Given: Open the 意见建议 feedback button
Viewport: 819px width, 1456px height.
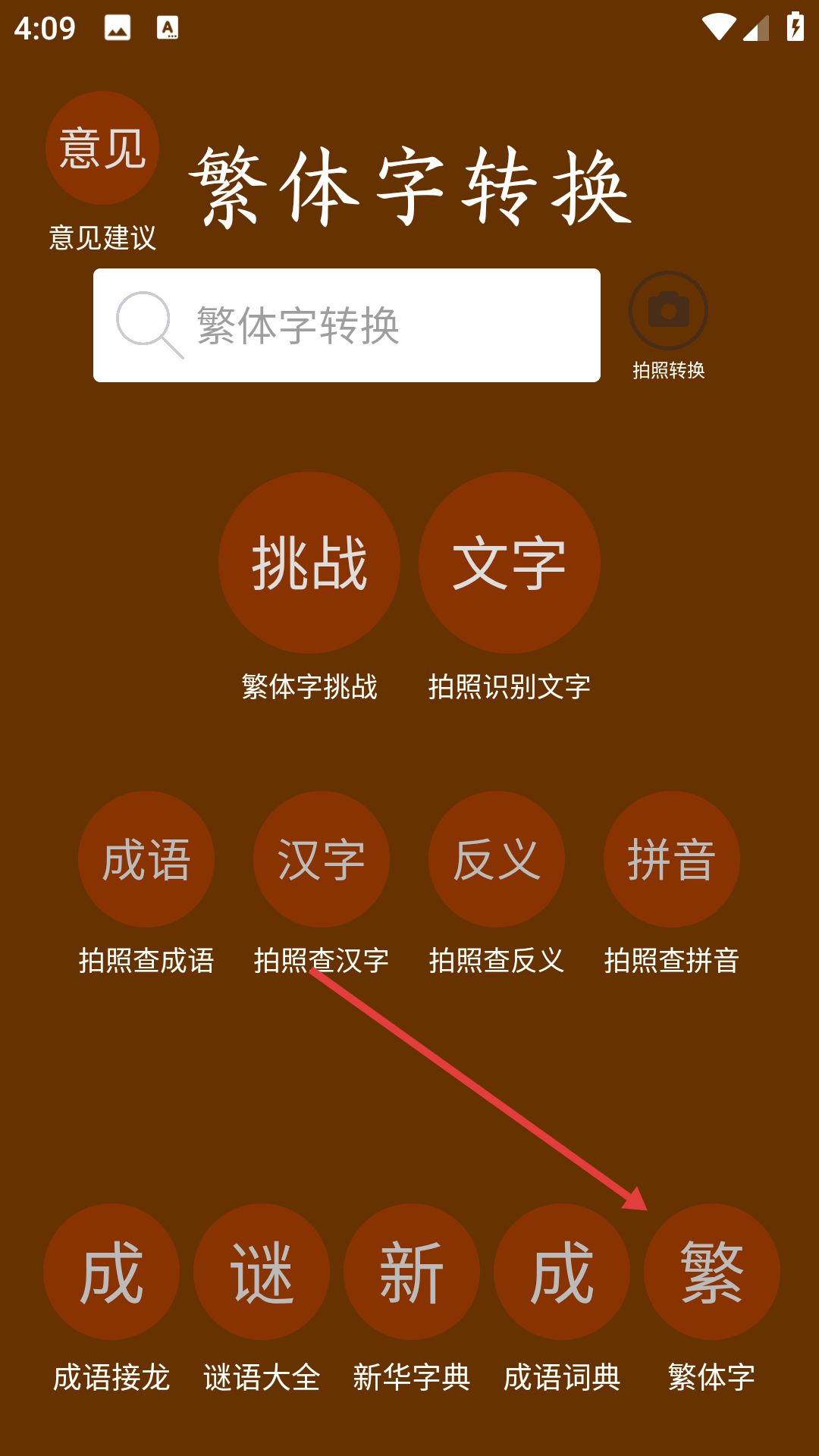Looking at the screenshot, I should [x=102, y=149].
